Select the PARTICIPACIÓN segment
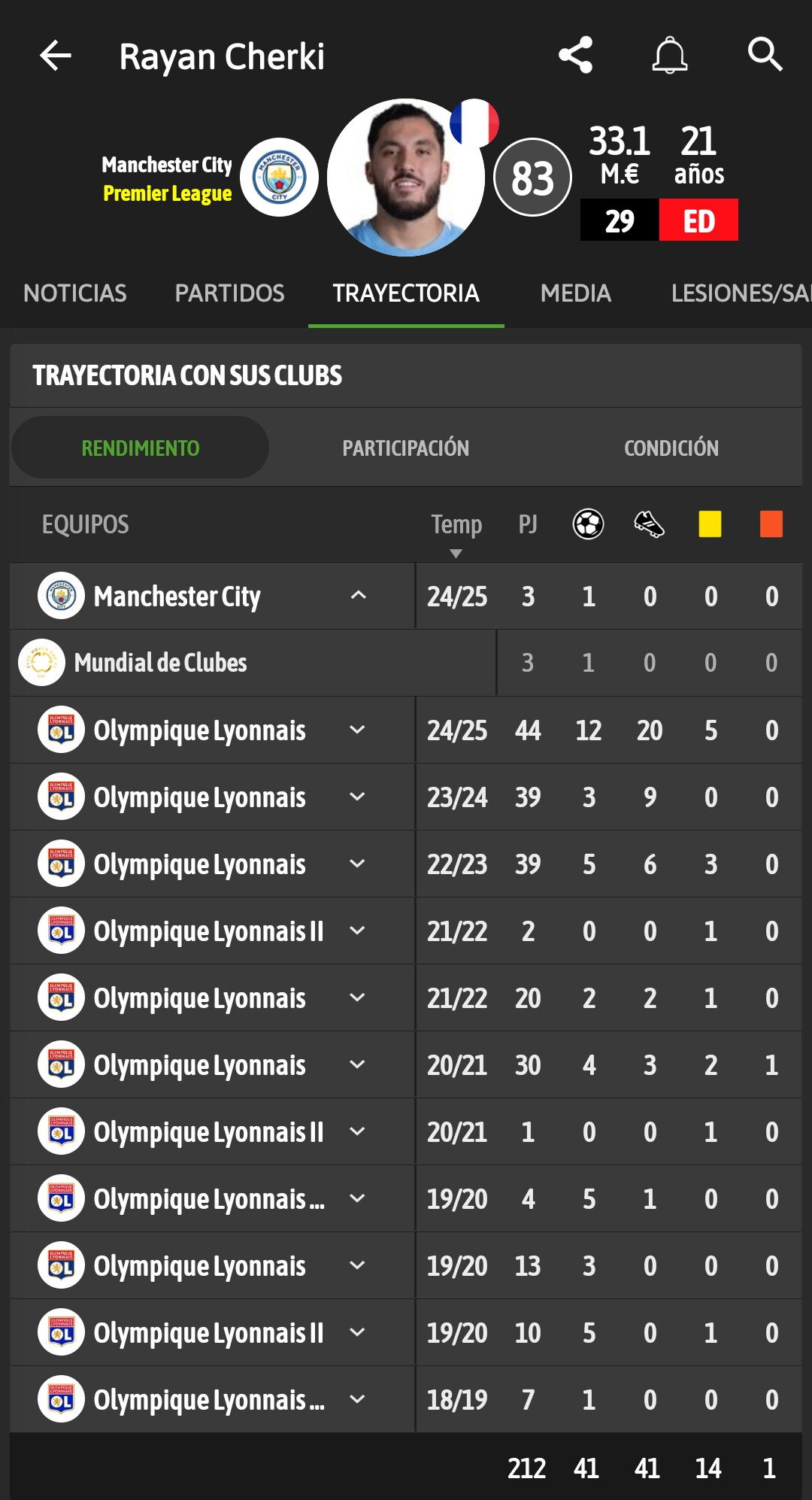812x1500 pixels. tap(406, 448)
